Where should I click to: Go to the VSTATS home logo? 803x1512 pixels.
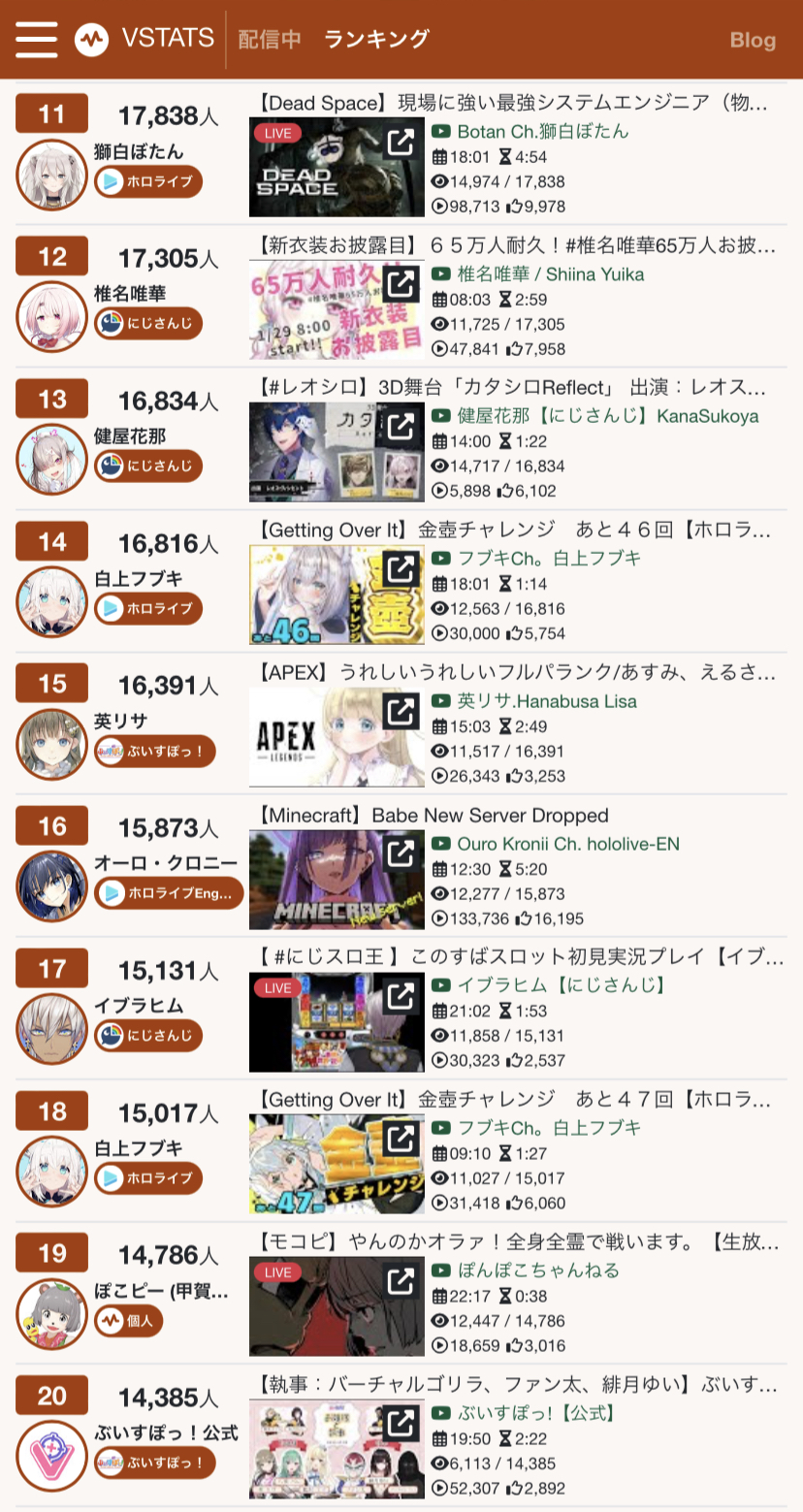click(x=145, y=39)
